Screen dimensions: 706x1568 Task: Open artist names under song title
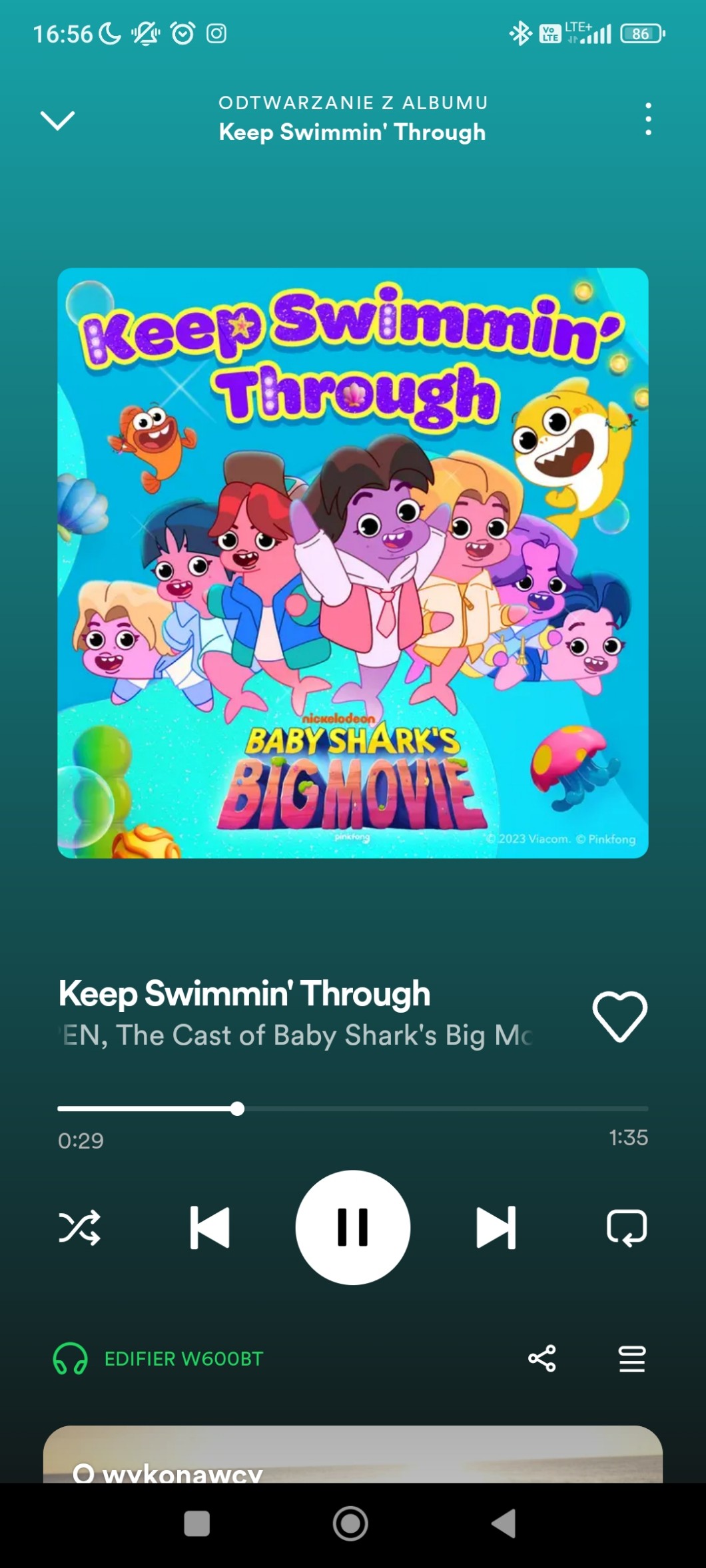click(x=296, y=1035)
